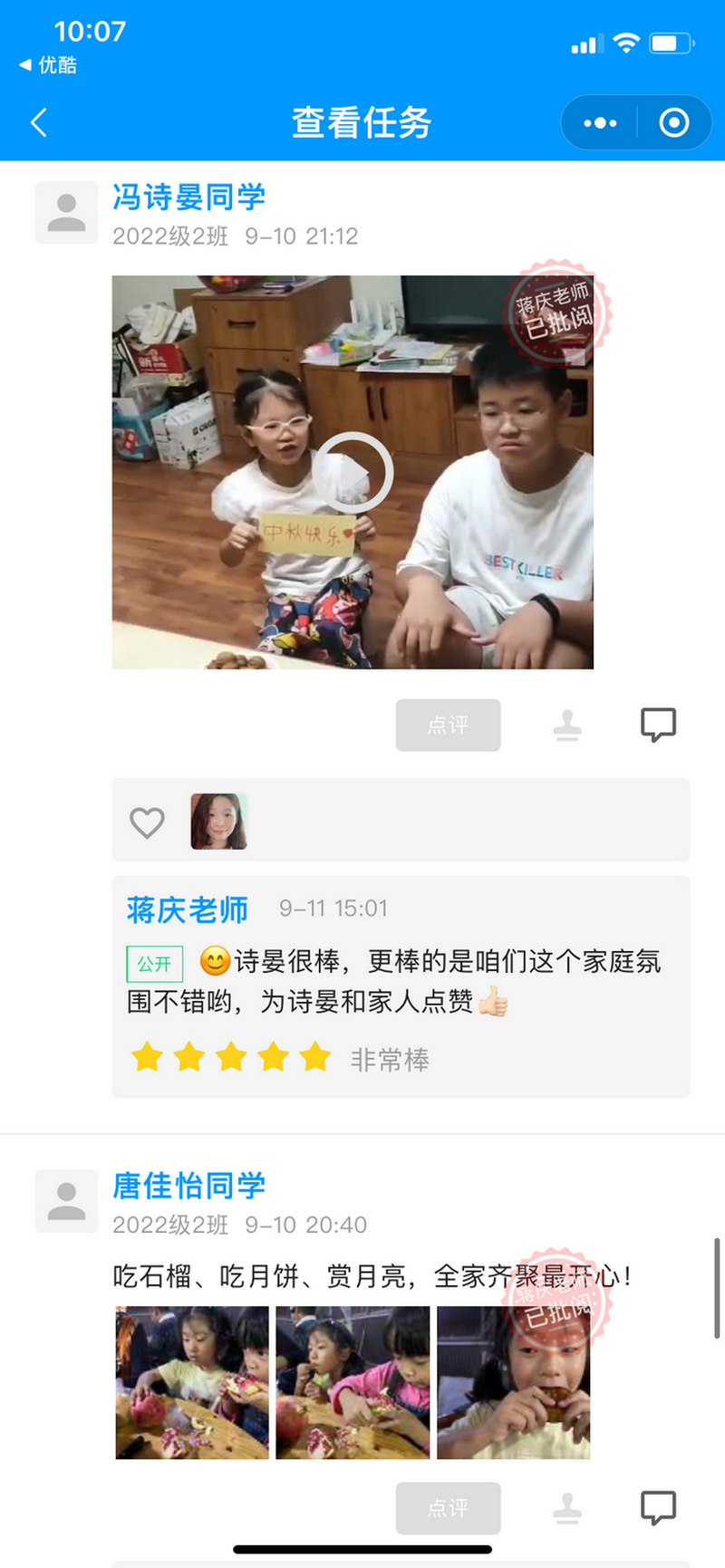Open 蒋庆老师's profile from the review
This screenshot has height=1568, width=725.
[x=188, y=909]
